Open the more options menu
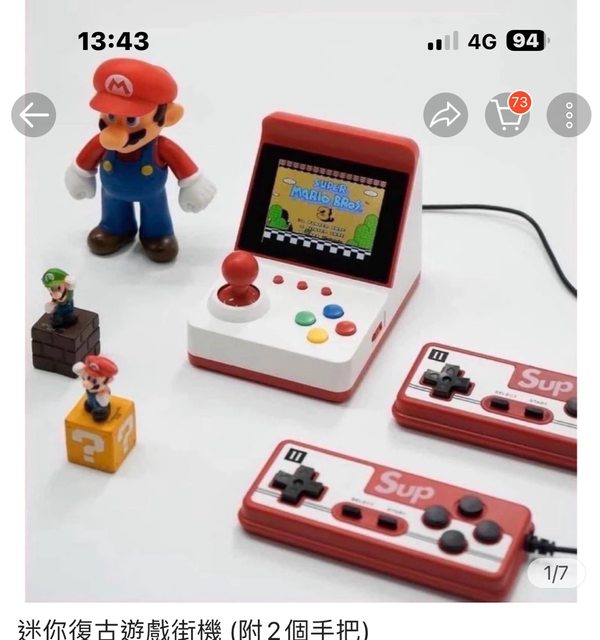This screenshot has width=600, height=640. click(569, 115)
